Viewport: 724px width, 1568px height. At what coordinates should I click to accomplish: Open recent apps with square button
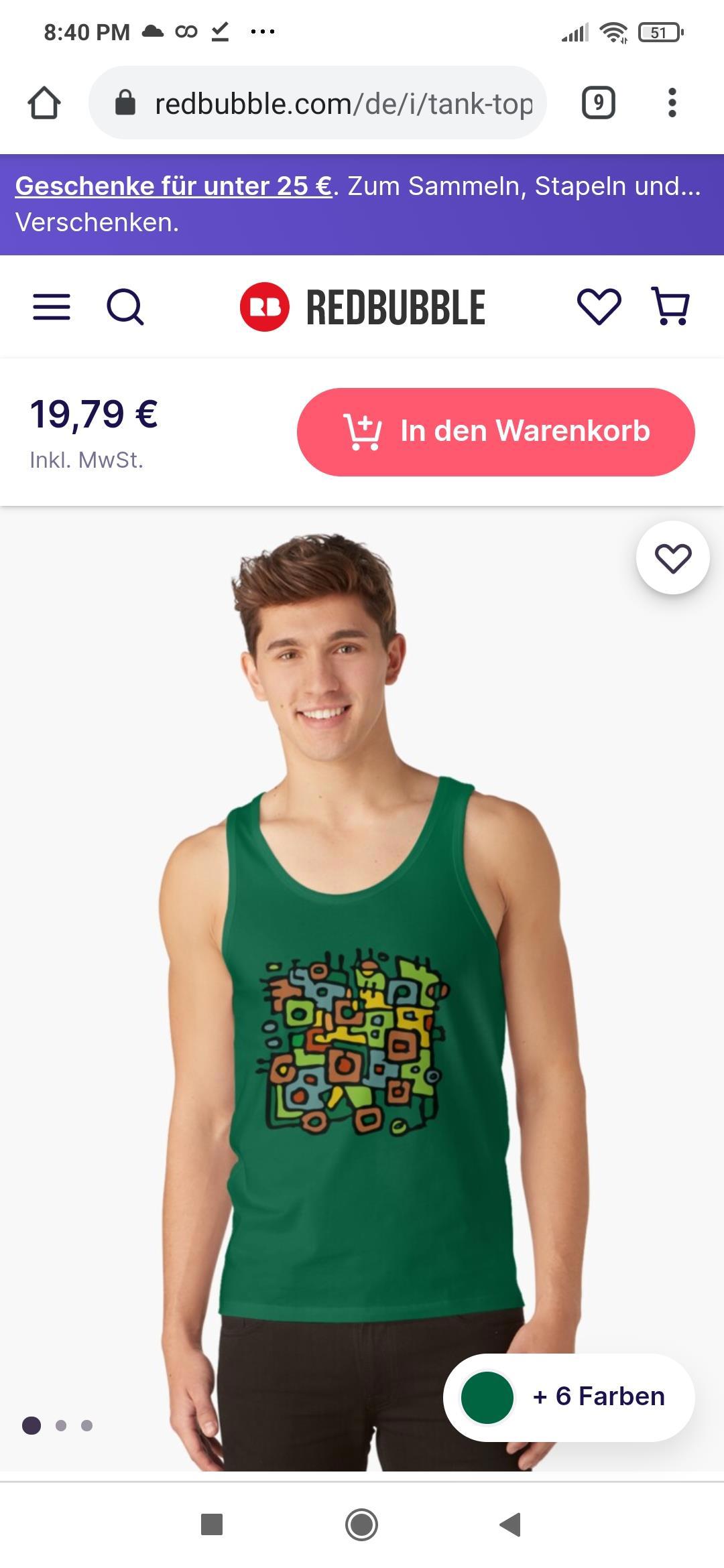pyautogui.click(x=212, y=1524)
